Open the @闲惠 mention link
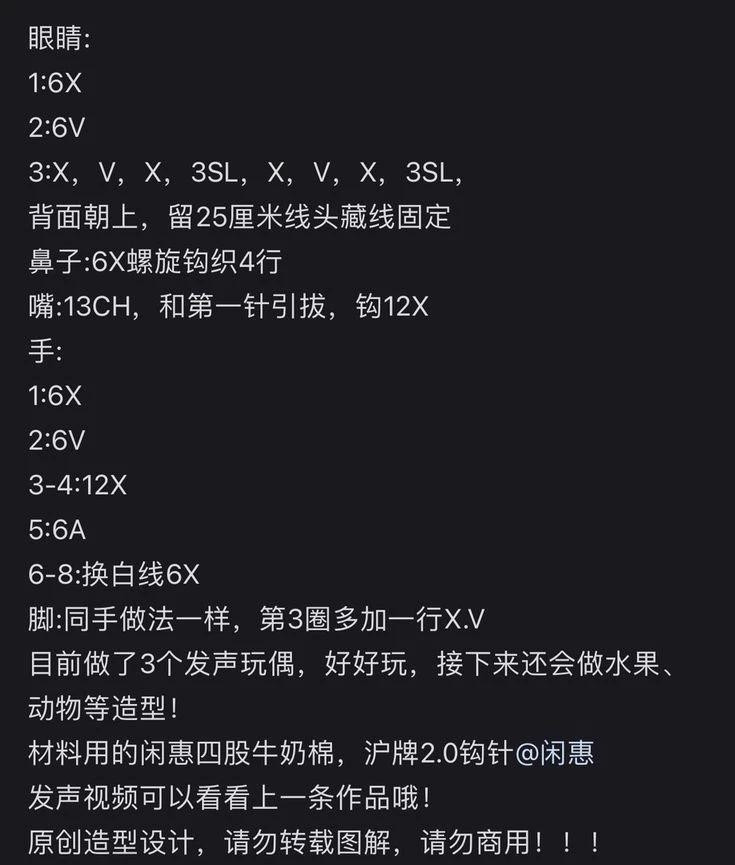 (553, 753)
